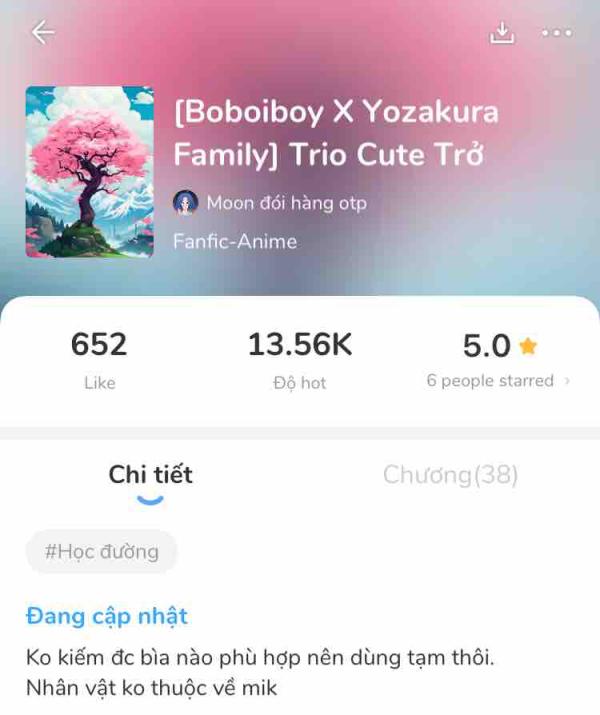600x715 pixels.
Task: Switch to the Chương(38) tab
Action: click(450, 475)
